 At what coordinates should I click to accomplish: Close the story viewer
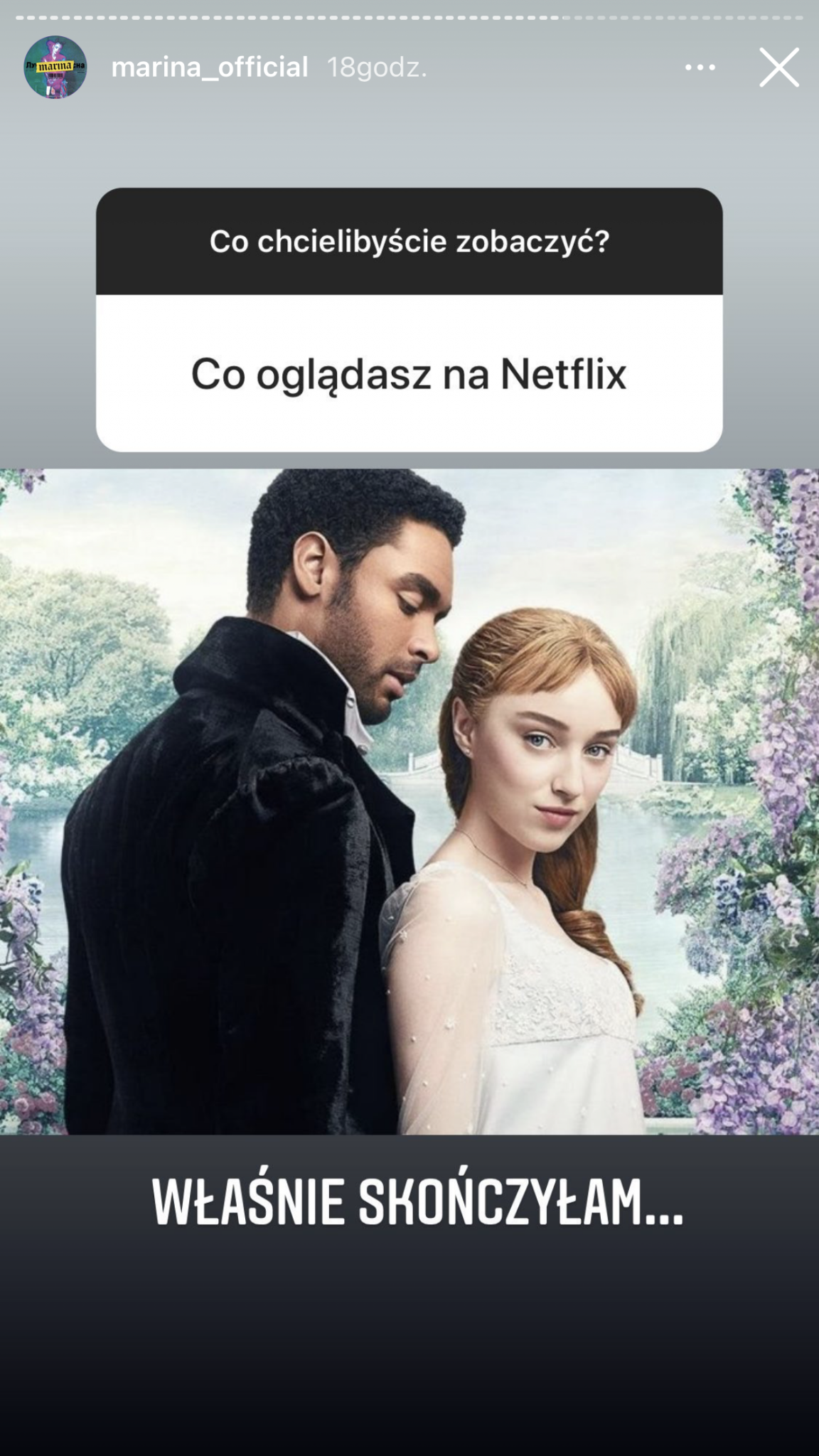click(x=778, y=68)
